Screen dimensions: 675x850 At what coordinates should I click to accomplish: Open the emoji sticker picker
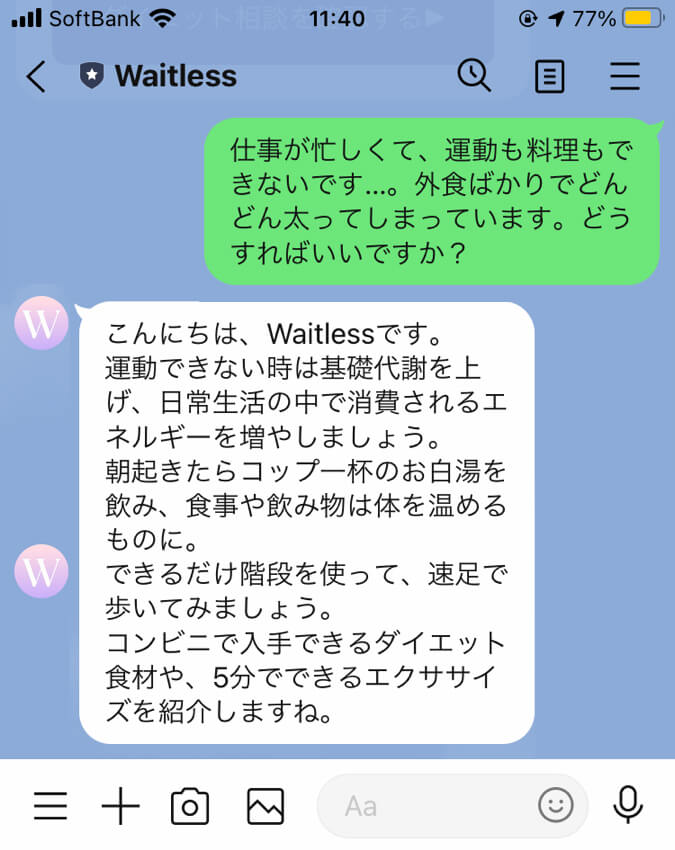pos(555,804)
